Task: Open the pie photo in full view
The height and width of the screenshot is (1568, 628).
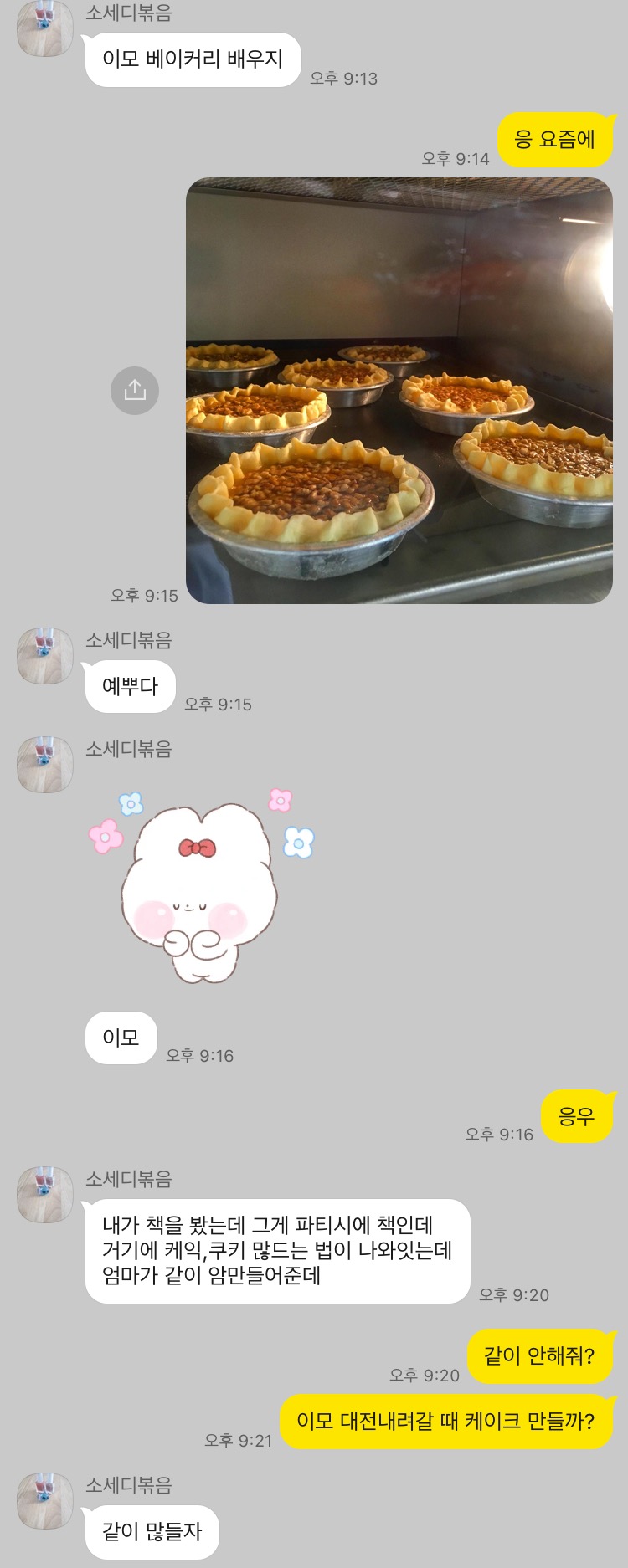Action: coord(399,390)
